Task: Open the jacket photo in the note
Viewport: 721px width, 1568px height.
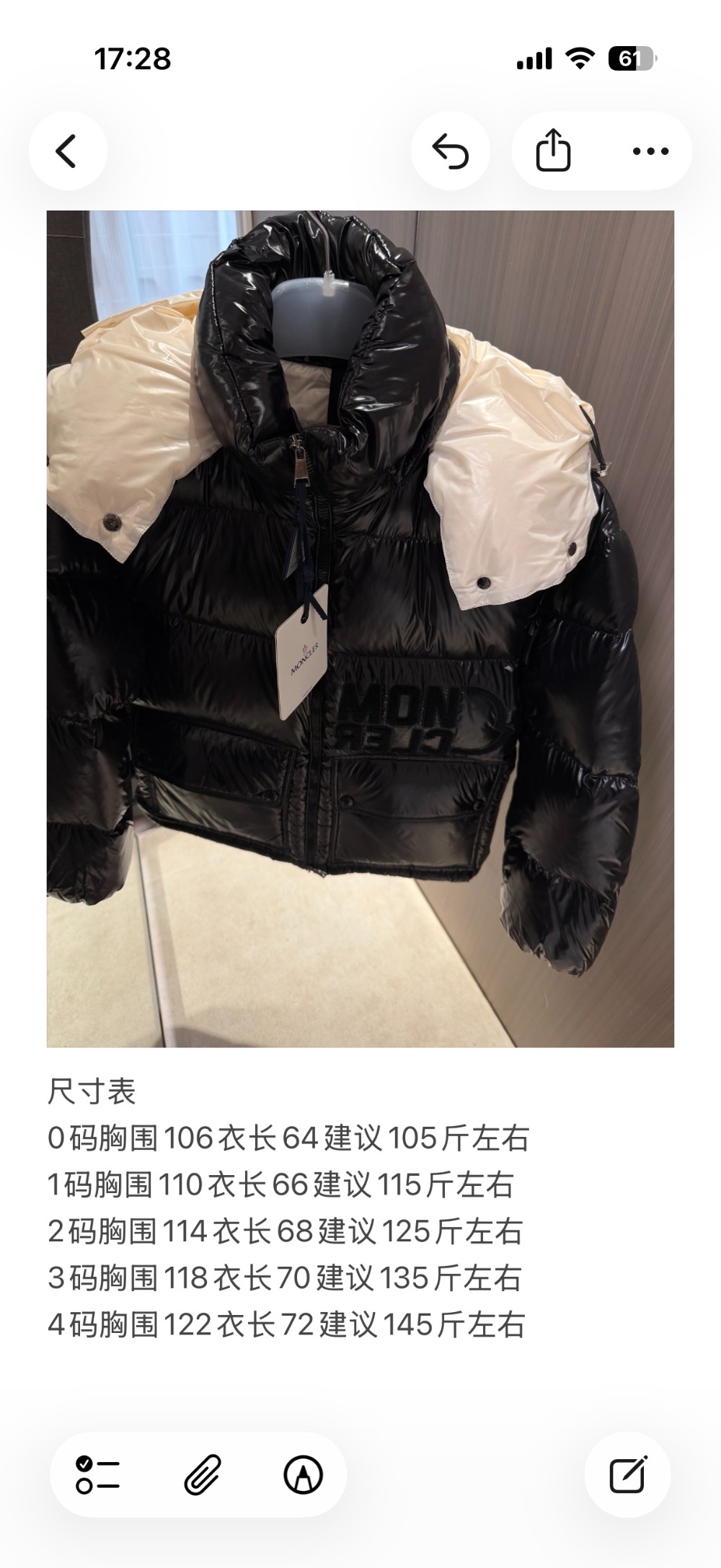Action: 360,629
